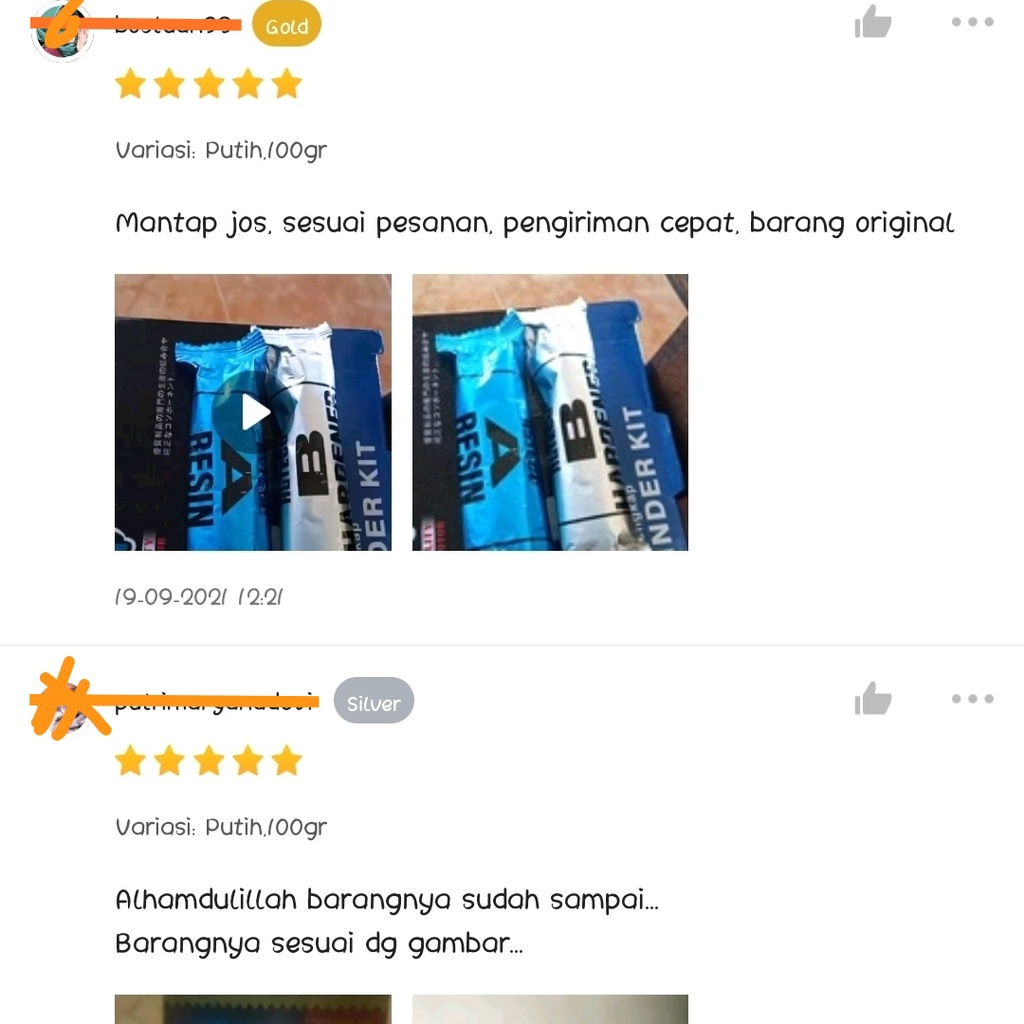This screenshot has height=1024, width=1024.
Task: Like the Gold member's review
Action: [x=873, y=22]
